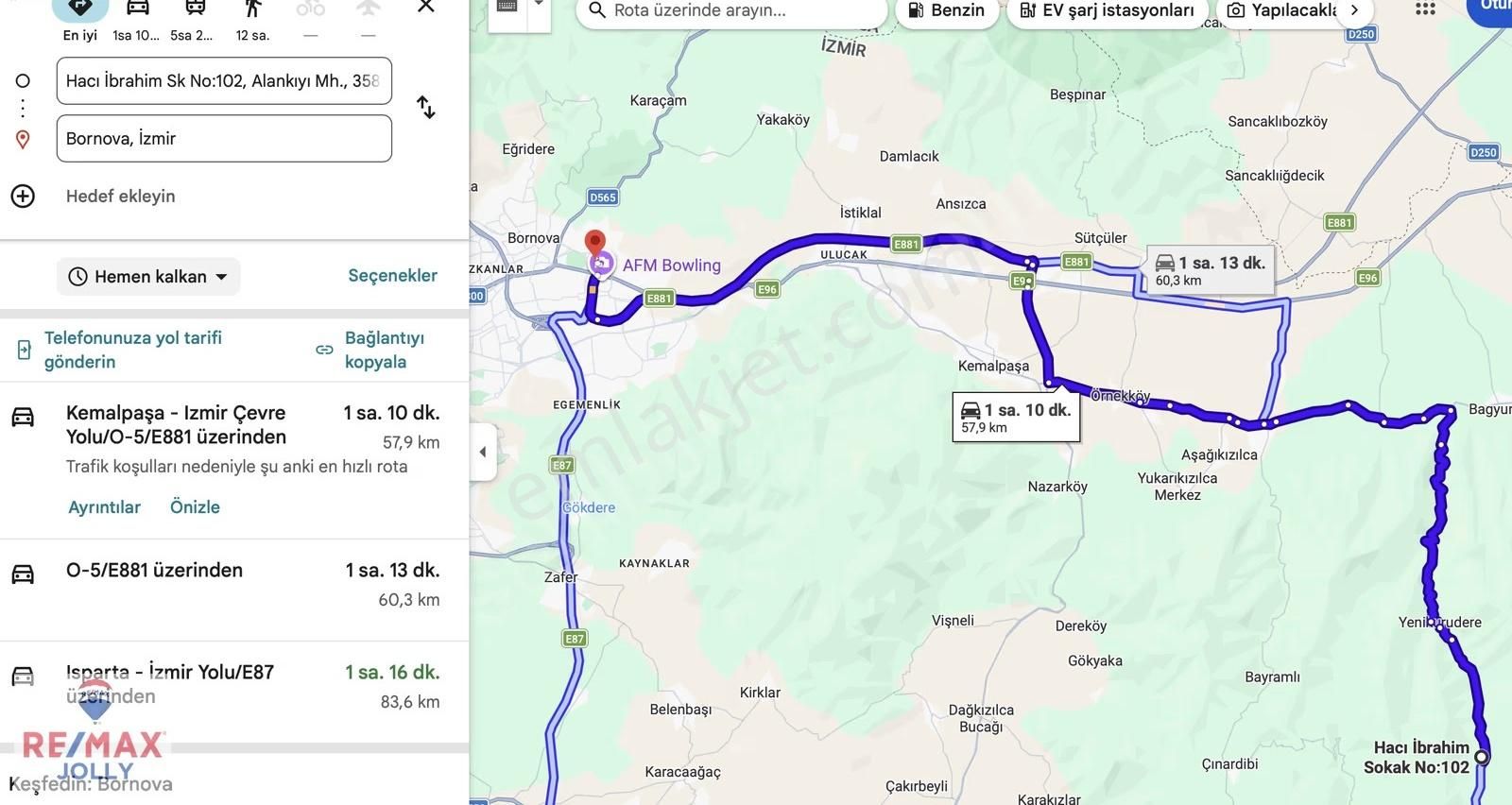The height and width of the screenshot is (805, 1512).
Task: Open Seçenekler route options
Action: click(x=392, y=276)
